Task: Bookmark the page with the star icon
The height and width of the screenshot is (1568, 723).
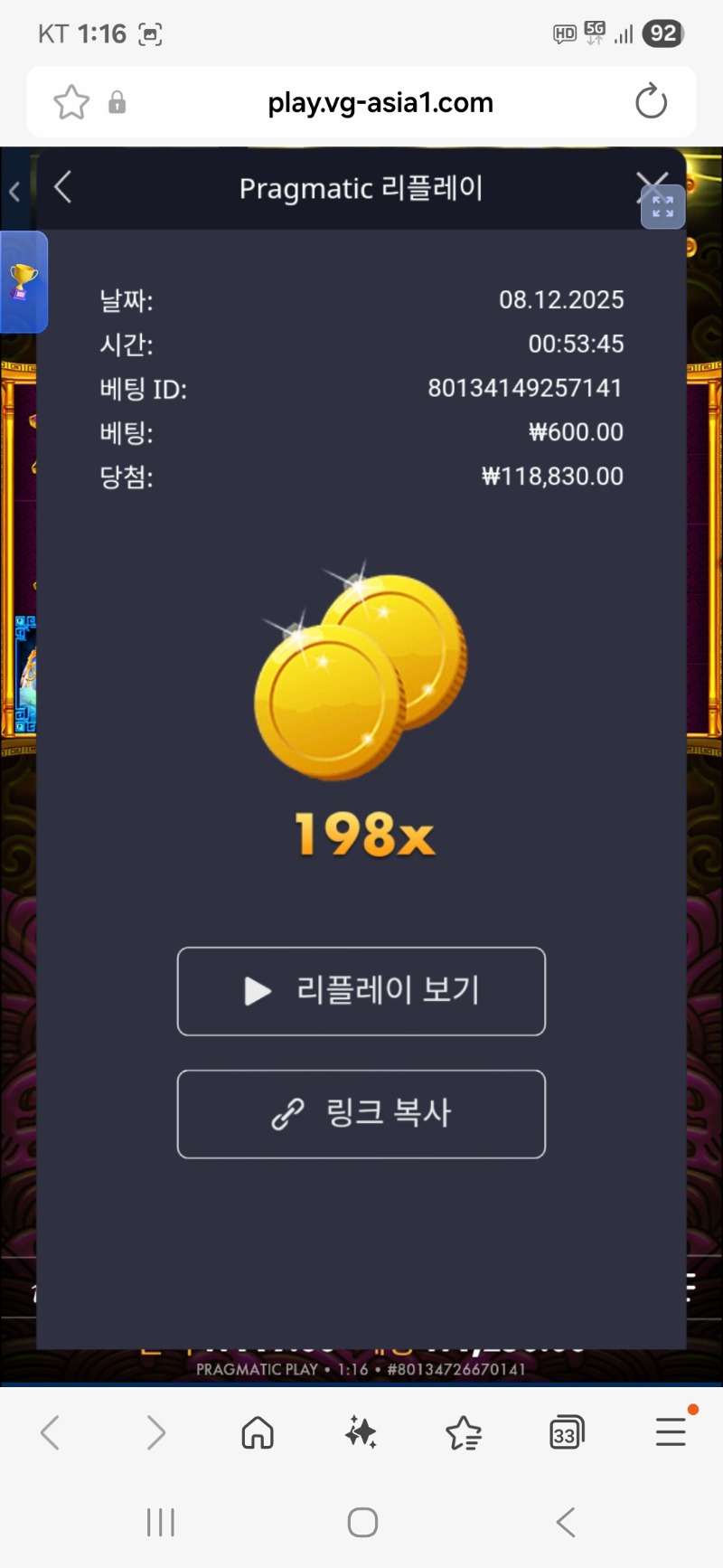Action: (x=70, y=102)
